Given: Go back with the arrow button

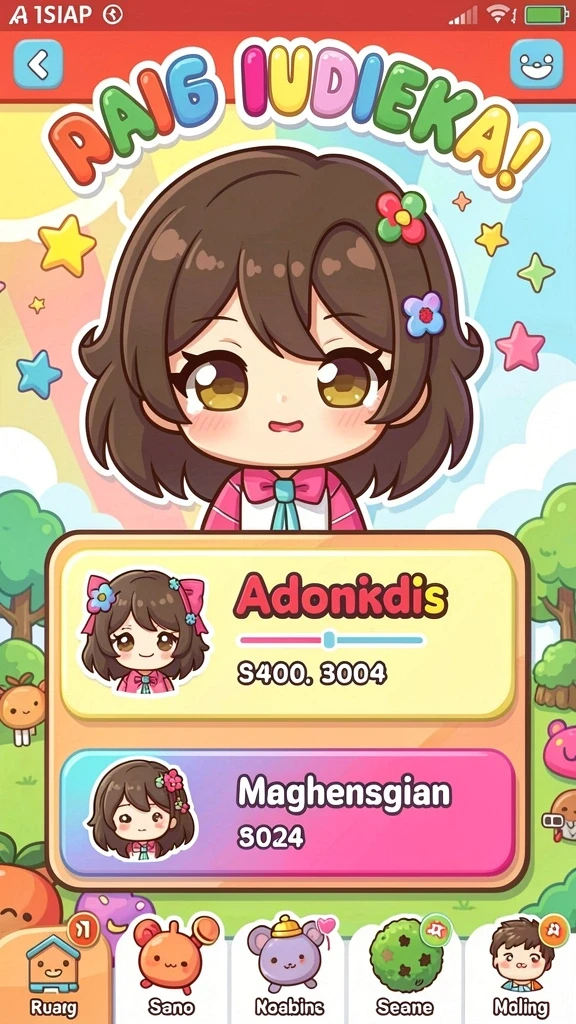Looking at the screenshot, I should point(39,64).
